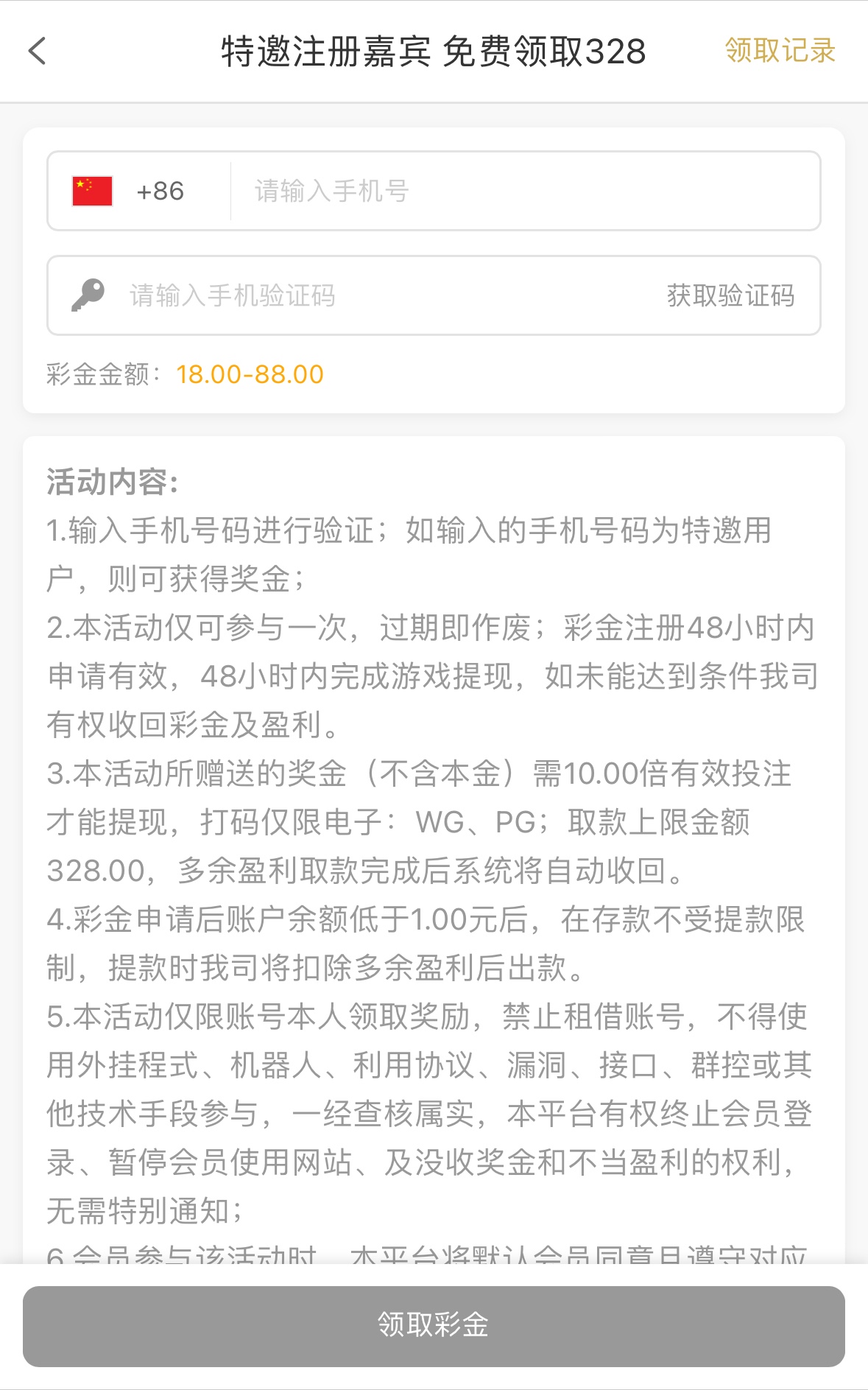Tap 获取验证码 to request a code
868x1390 pixels.
point(730,296)
